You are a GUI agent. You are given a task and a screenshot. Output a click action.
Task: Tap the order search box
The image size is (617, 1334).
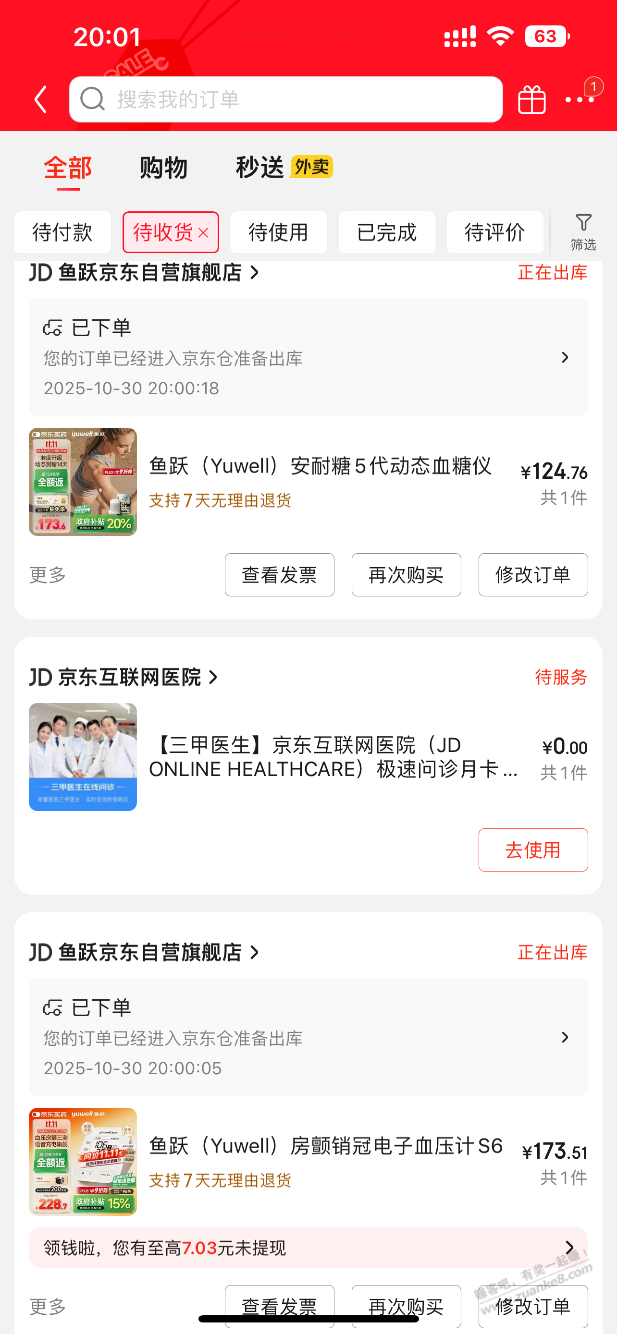[285, 100]
